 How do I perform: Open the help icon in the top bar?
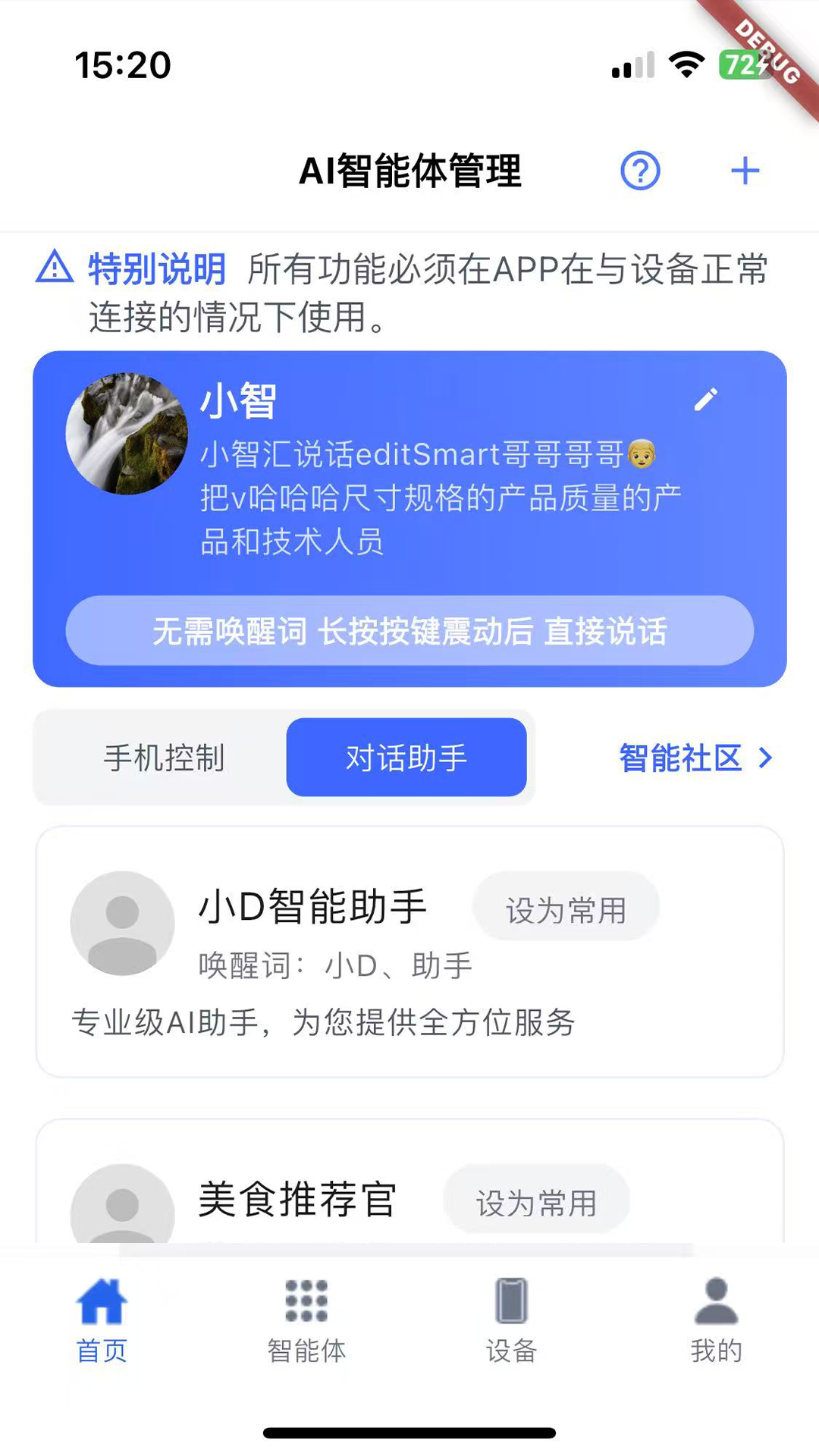pyautogui.click(x=639, y=171)
